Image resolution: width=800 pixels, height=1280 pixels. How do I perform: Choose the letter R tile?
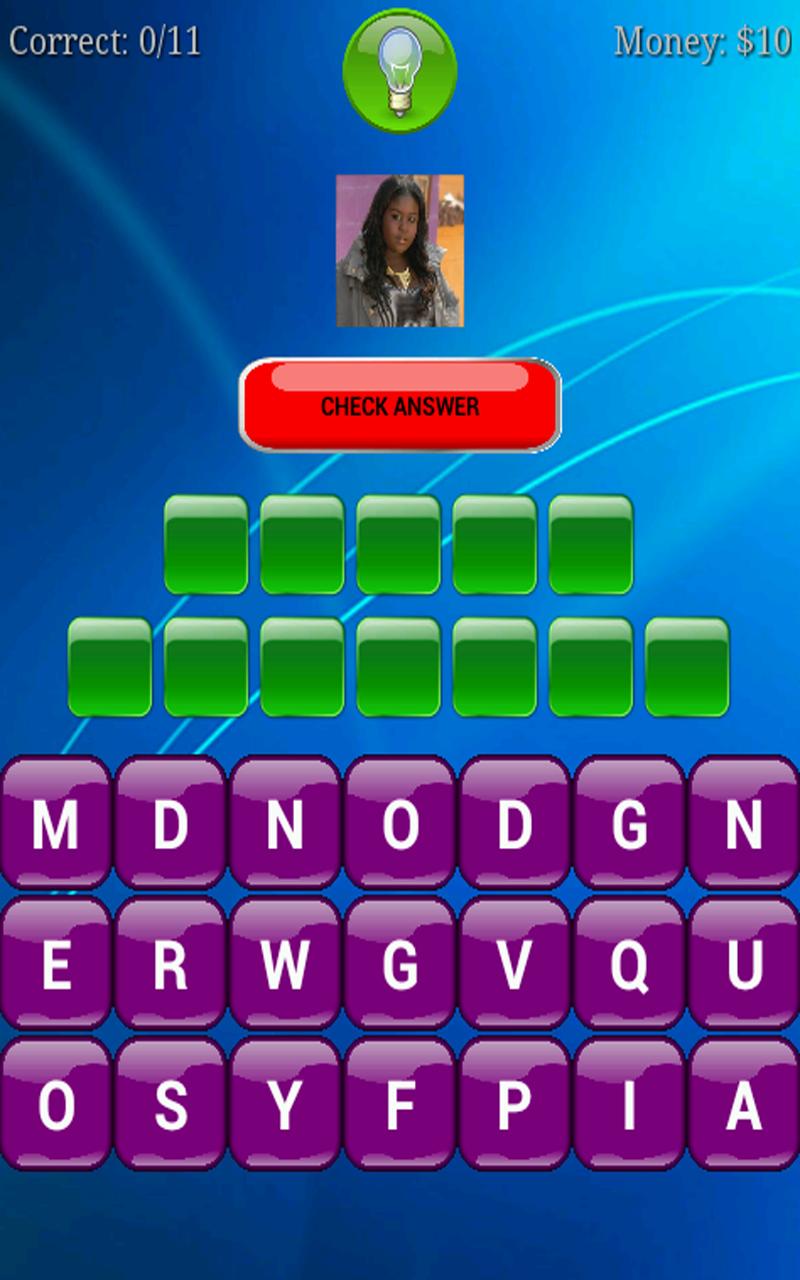170,964
